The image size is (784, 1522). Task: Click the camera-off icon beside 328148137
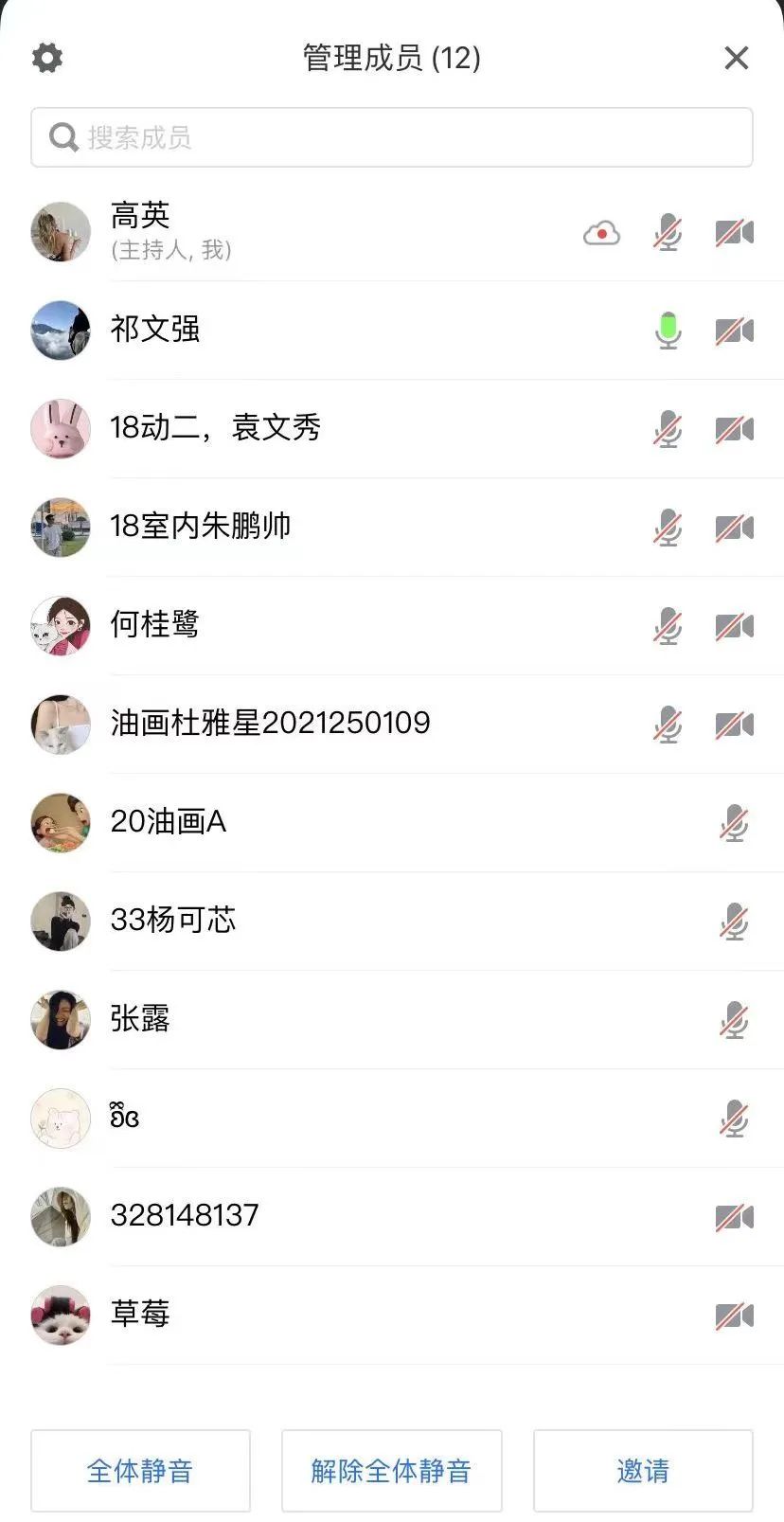(x=735, y=1216)
